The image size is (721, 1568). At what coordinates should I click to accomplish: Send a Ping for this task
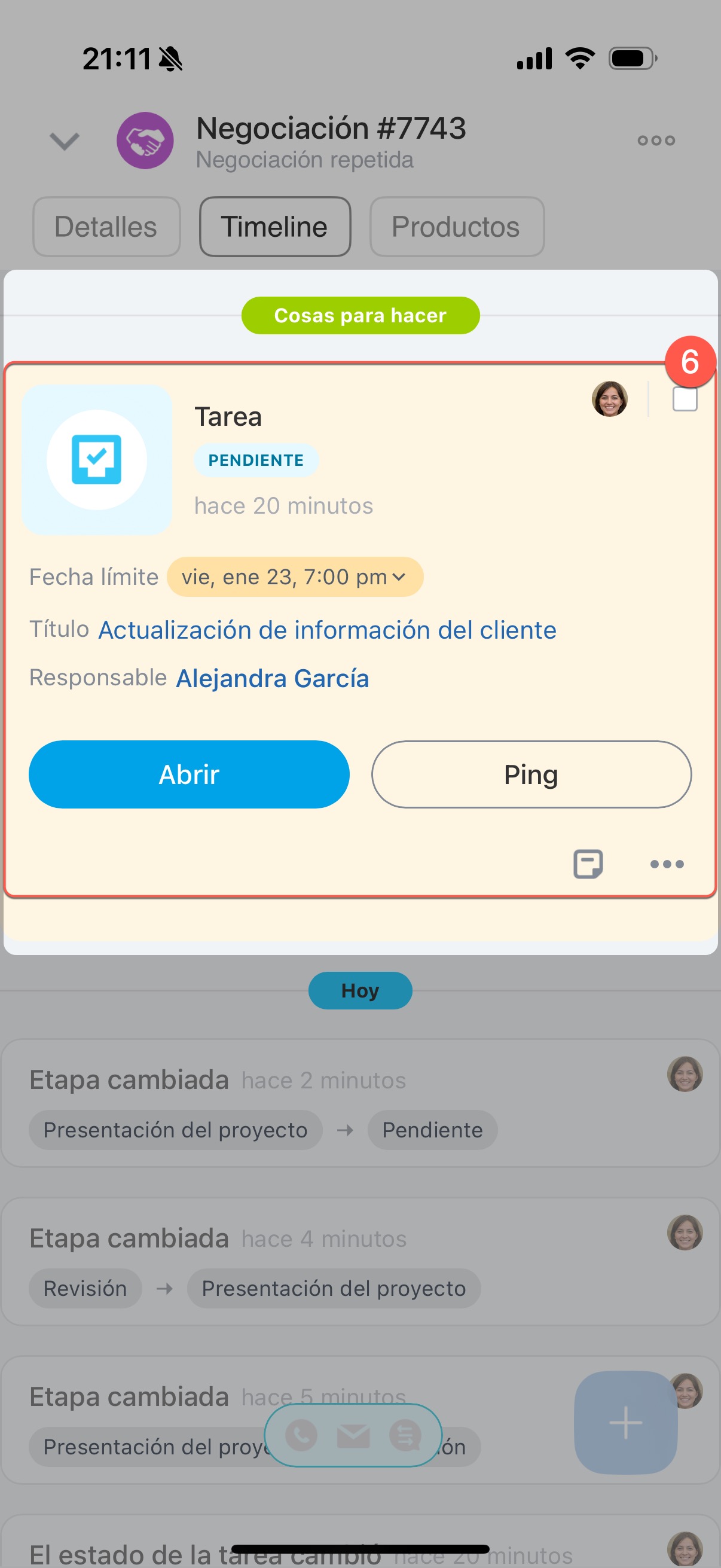530,774
